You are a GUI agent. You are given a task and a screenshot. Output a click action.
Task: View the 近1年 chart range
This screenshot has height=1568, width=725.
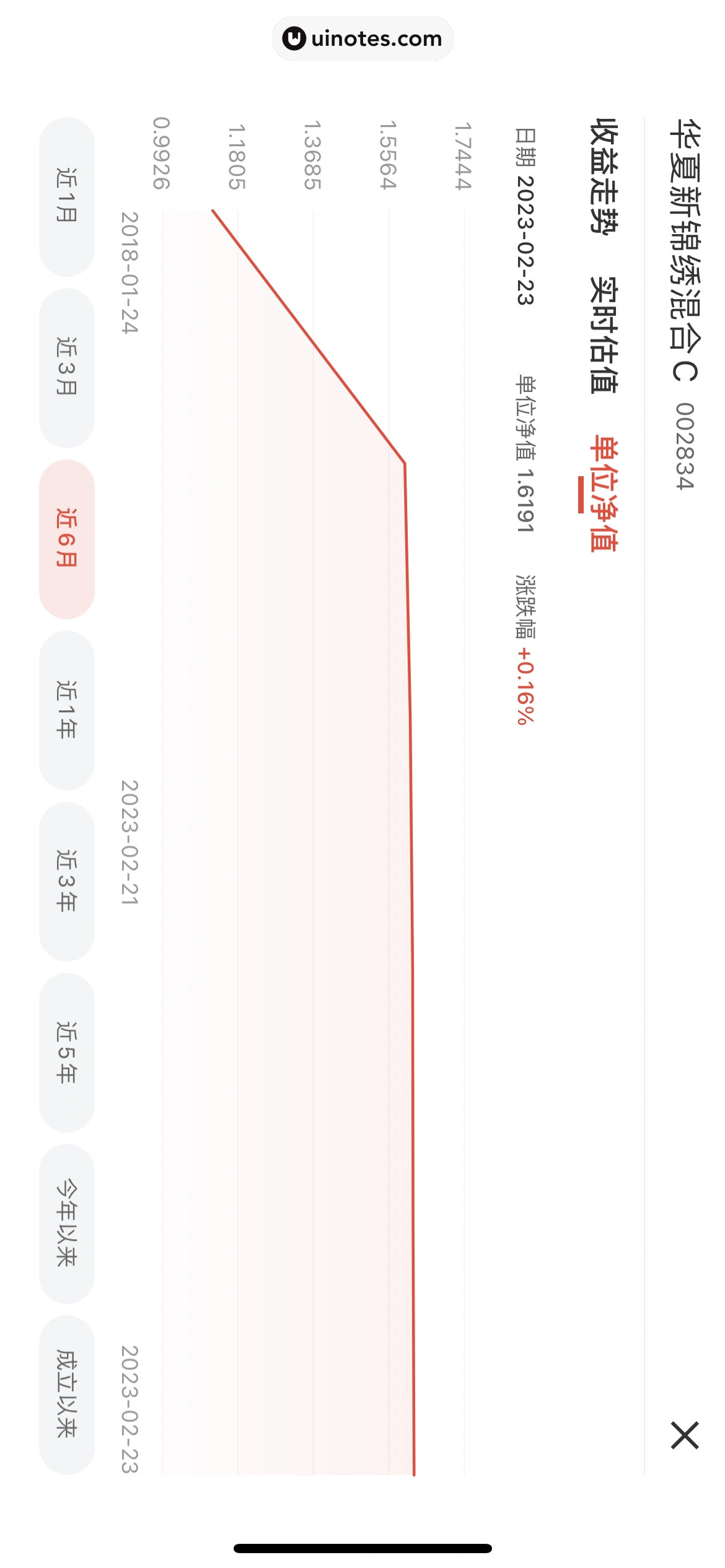(67, 710)
